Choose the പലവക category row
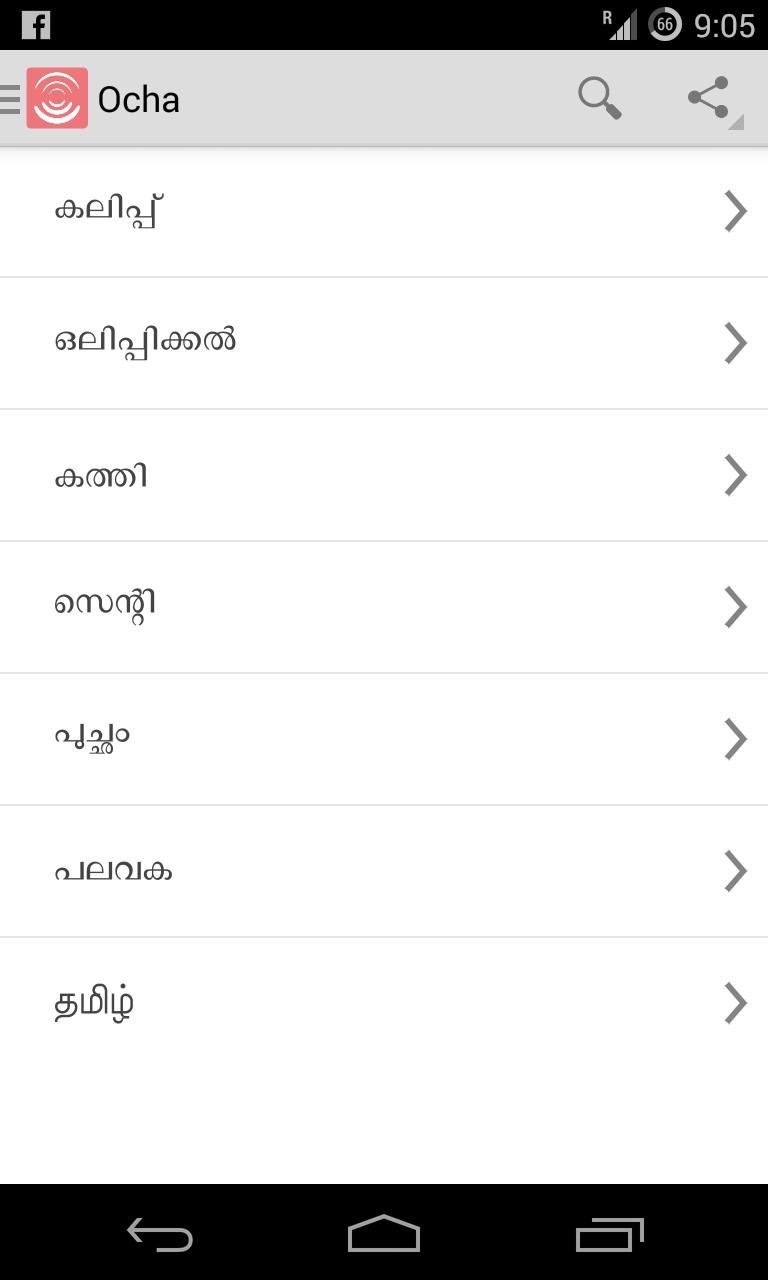 384,871
